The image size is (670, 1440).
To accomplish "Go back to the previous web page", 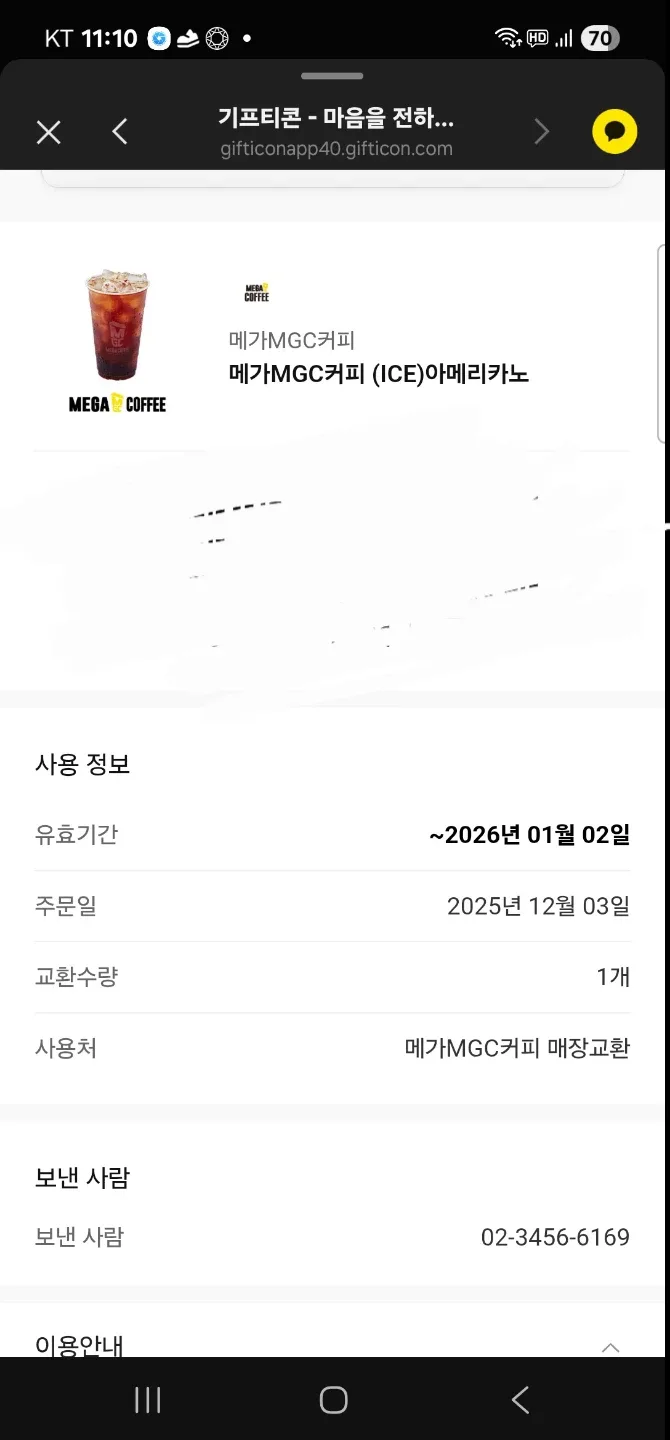I will pos(120,132).
